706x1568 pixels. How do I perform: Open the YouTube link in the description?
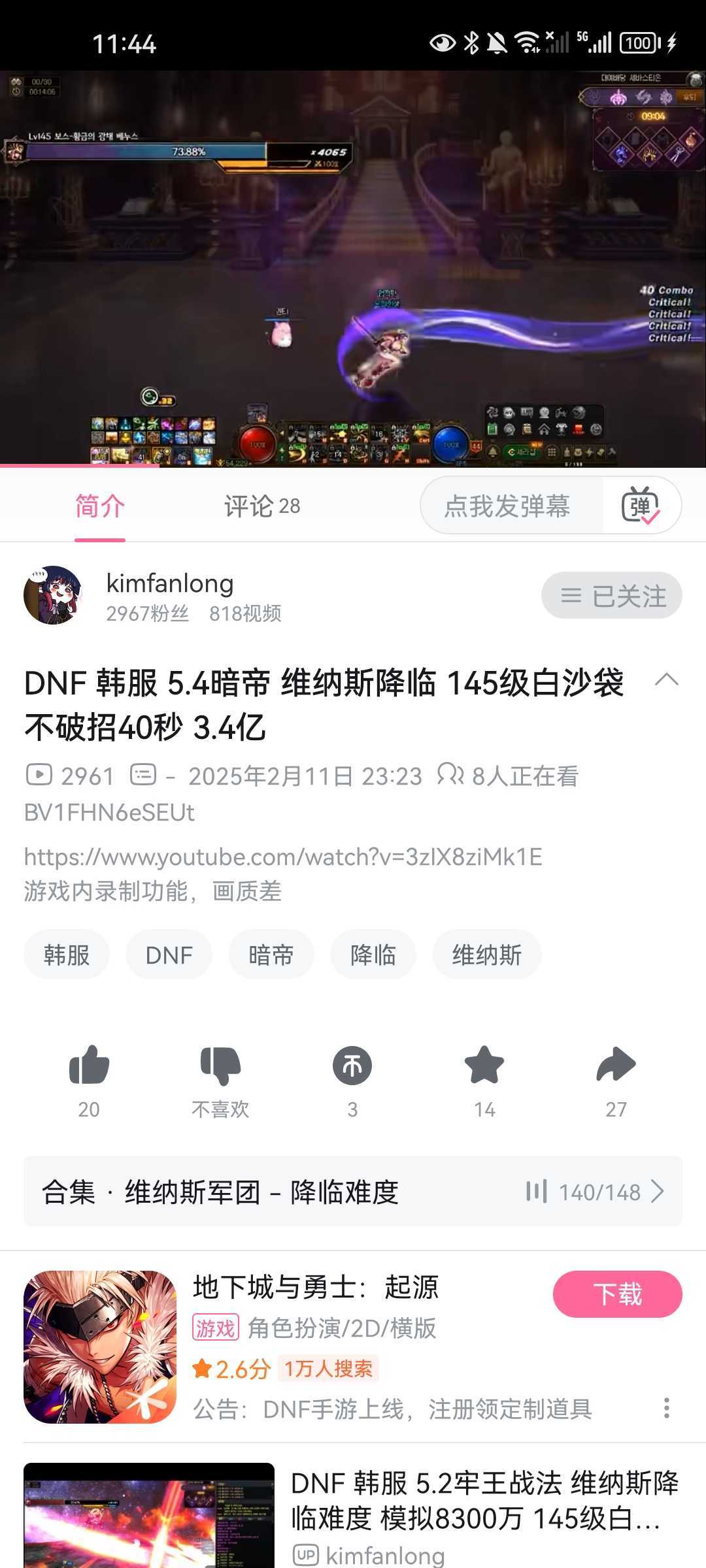coord(283,857)
